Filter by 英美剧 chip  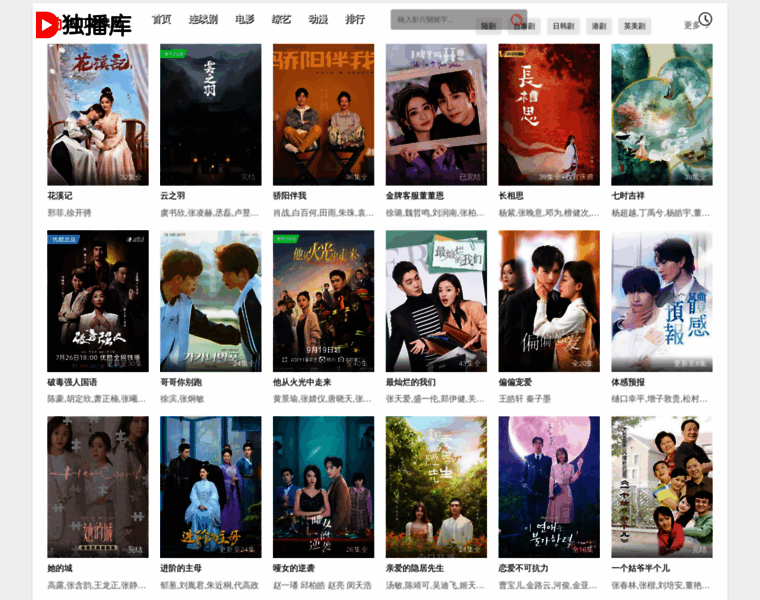click(x=634, y=26)
